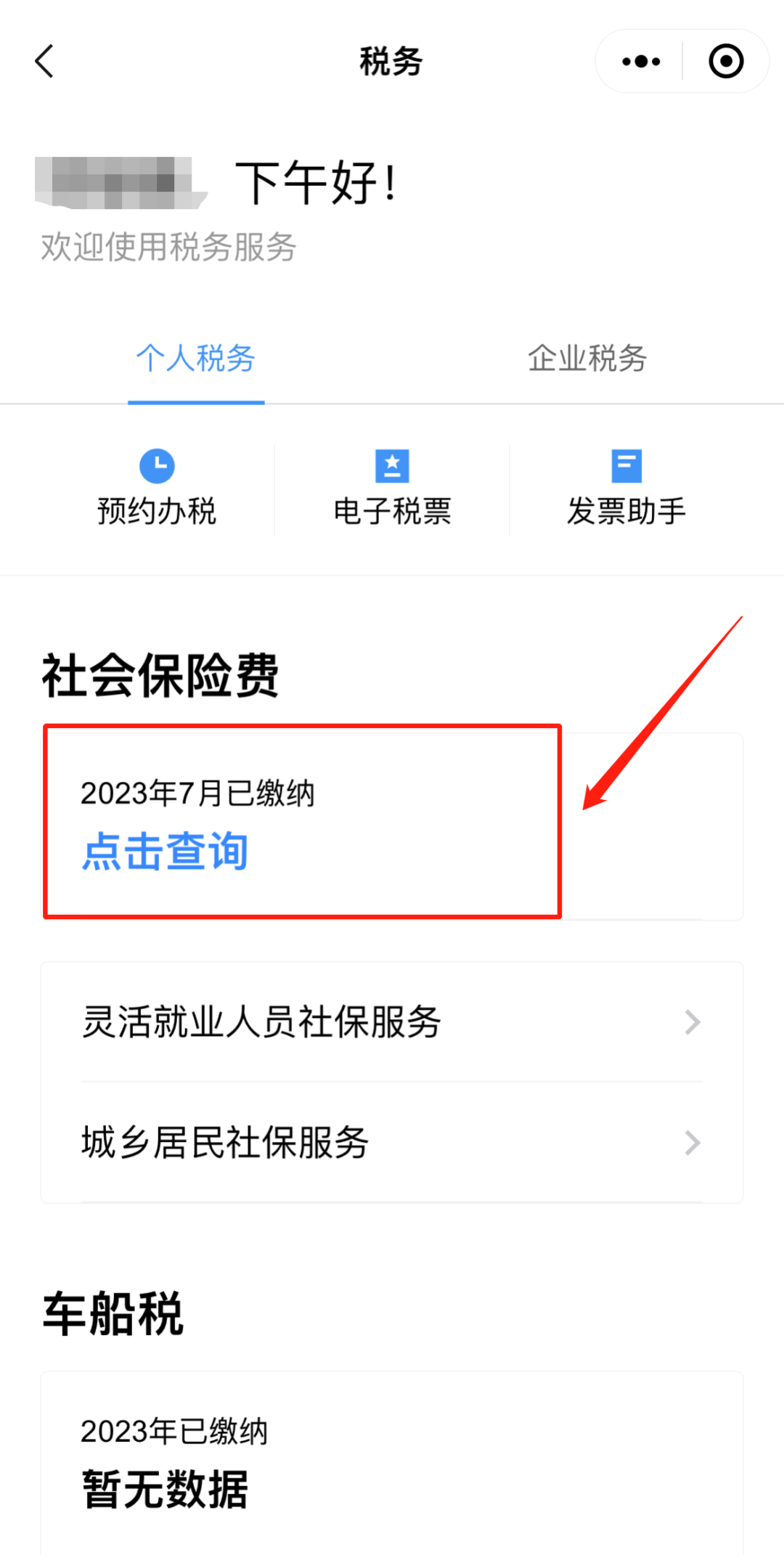This screenshot has height=1555, width=784.
Task: Tap 点击查询 under 社会保险费
Action: (166, 851)
